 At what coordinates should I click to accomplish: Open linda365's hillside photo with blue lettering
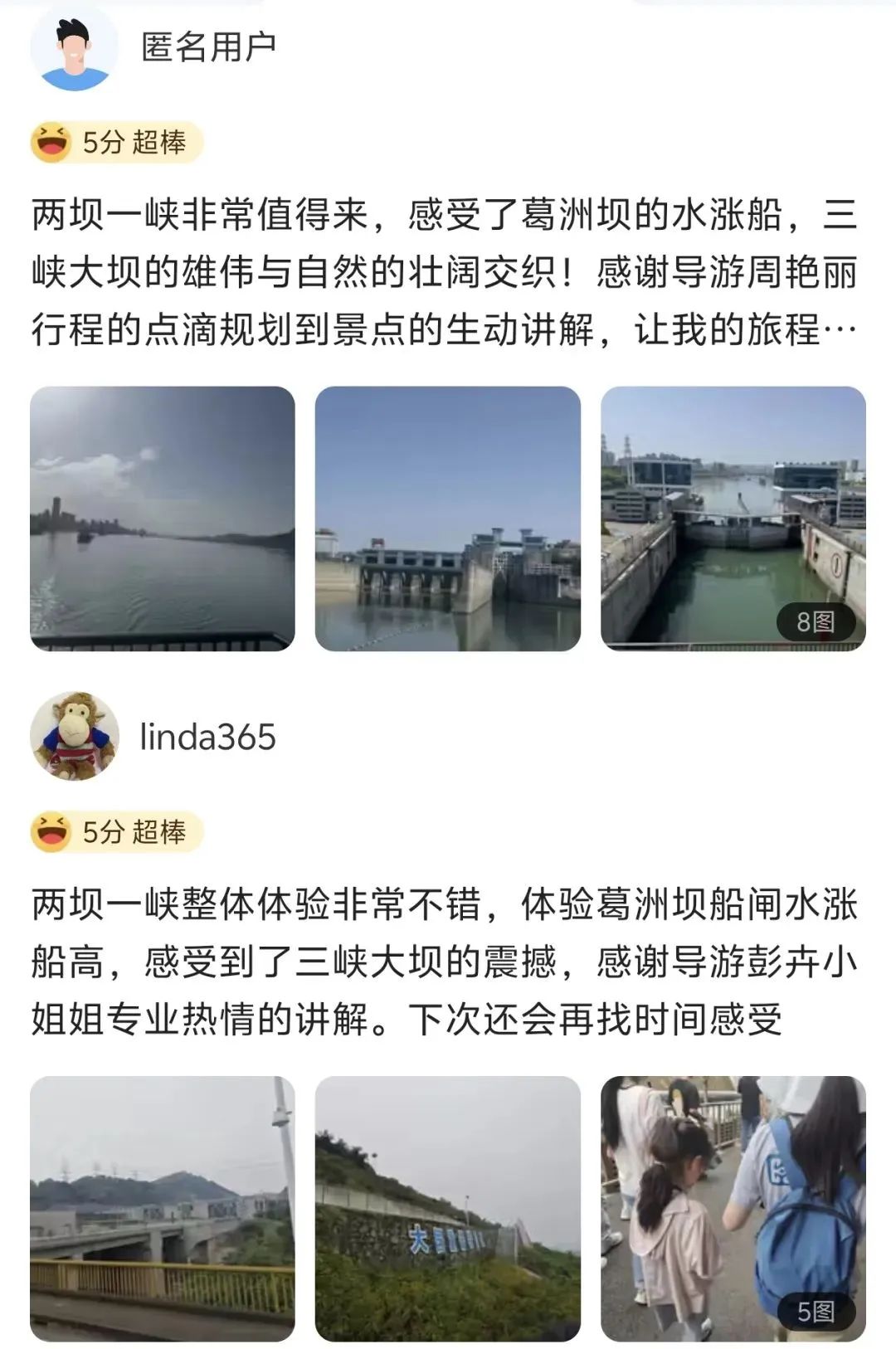pos(447,1208)
